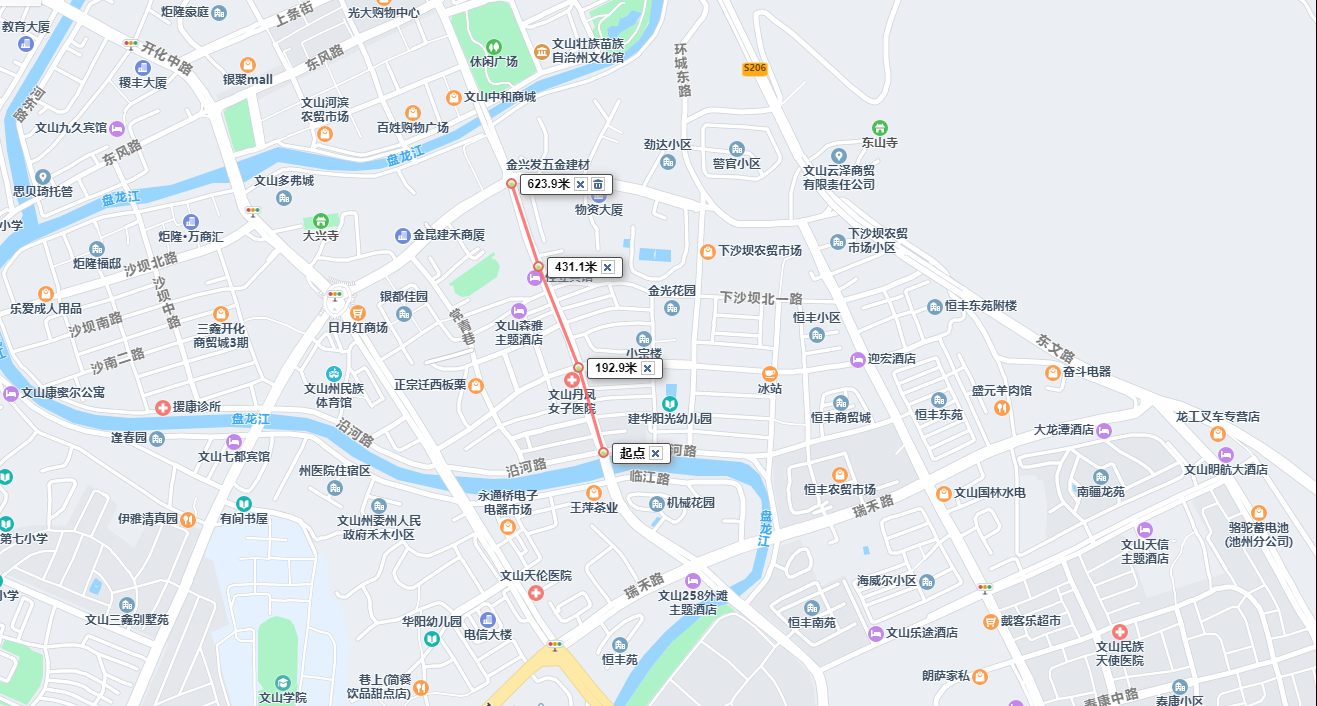
Task: Open the 文山中和商城 map marker
Action: point(453,97)
